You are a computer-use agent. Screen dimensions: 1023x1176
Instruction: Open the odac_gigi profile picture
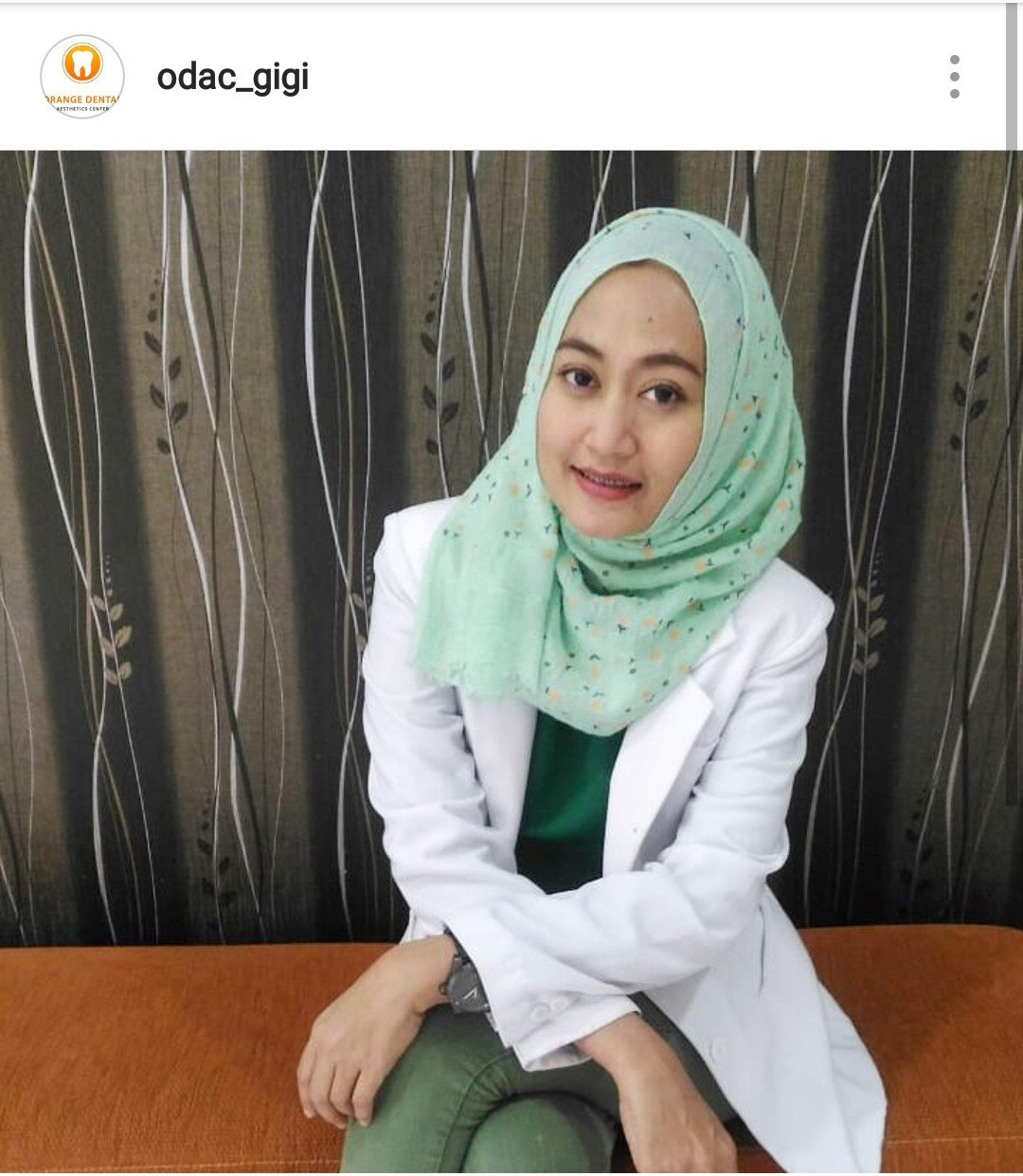coord(82,77)
